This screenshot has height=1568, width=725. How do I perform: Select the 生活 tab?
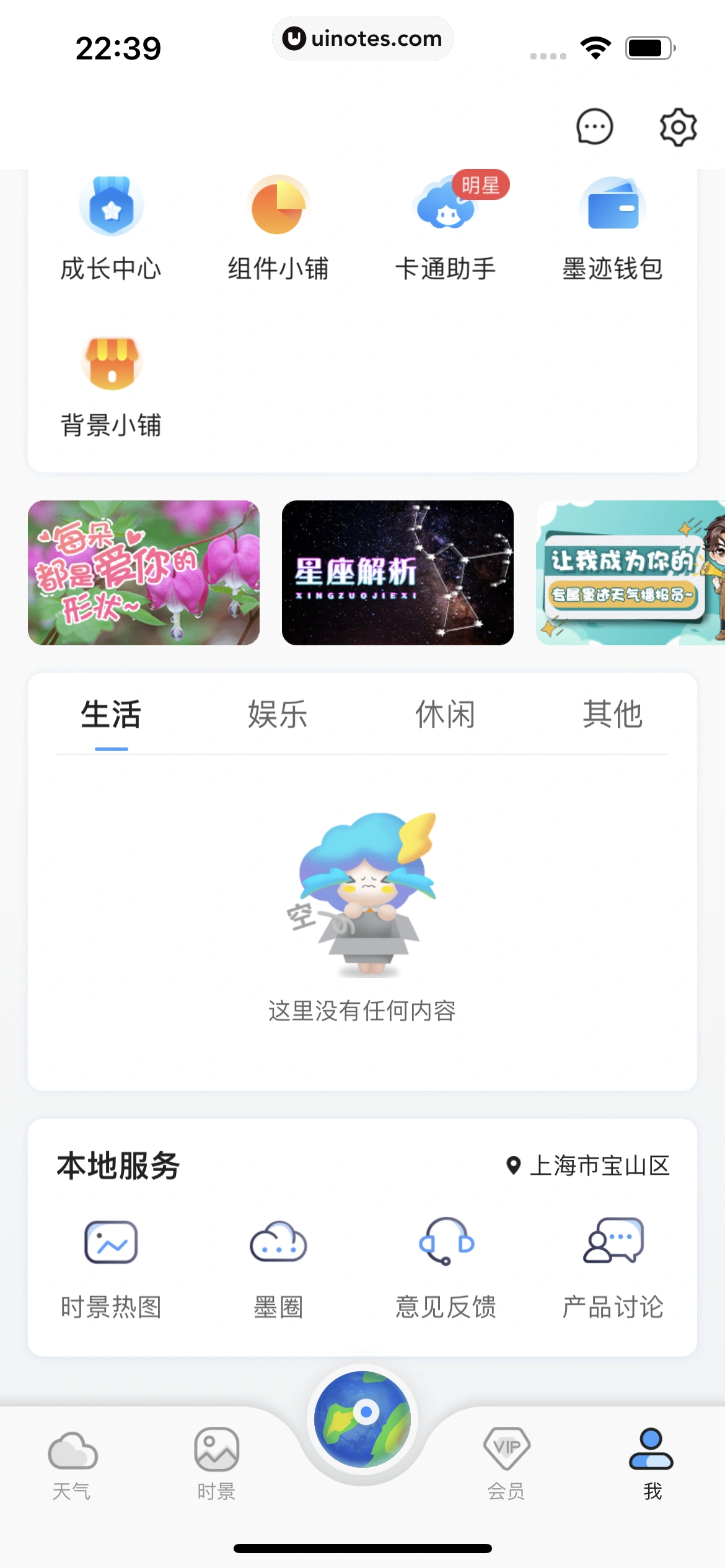click(112, 715)
